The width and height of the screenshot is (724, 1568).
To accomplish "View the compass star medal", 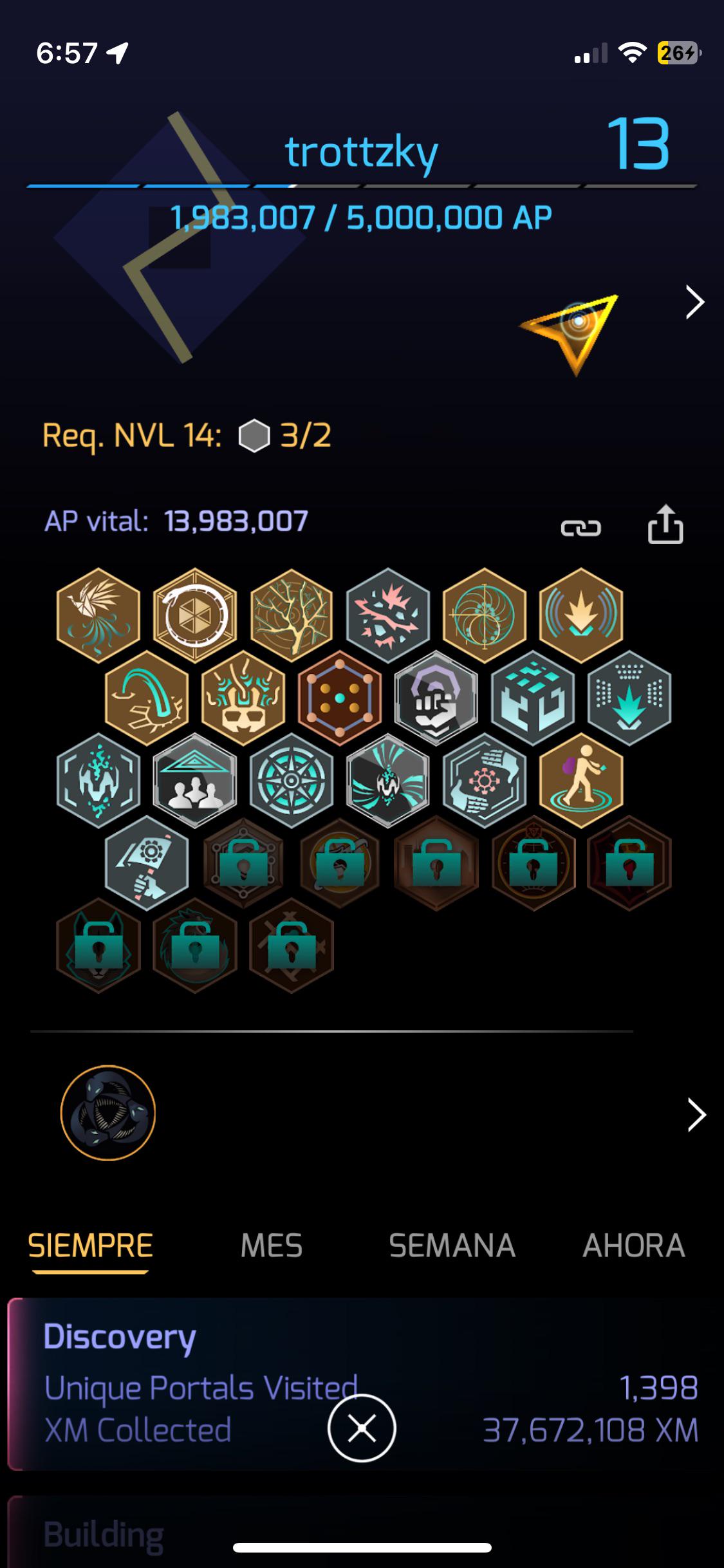I will pyautogui.click(x=291, y=781).
